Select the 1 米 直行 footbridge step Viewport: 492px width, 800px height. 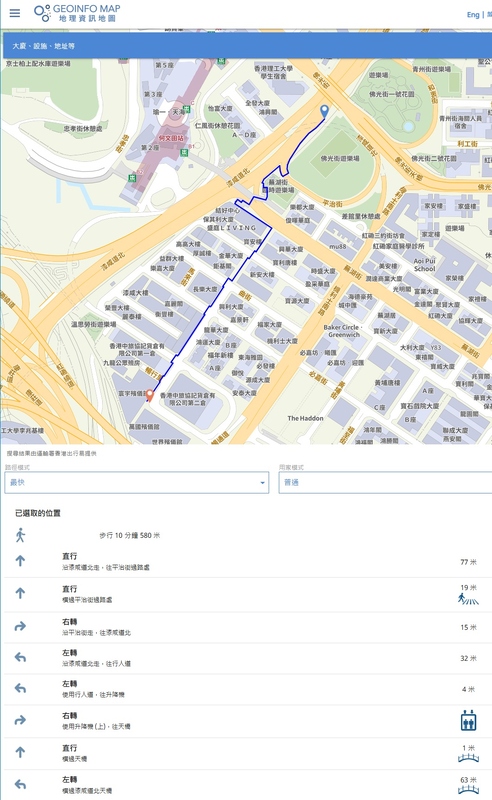point(248,753)
